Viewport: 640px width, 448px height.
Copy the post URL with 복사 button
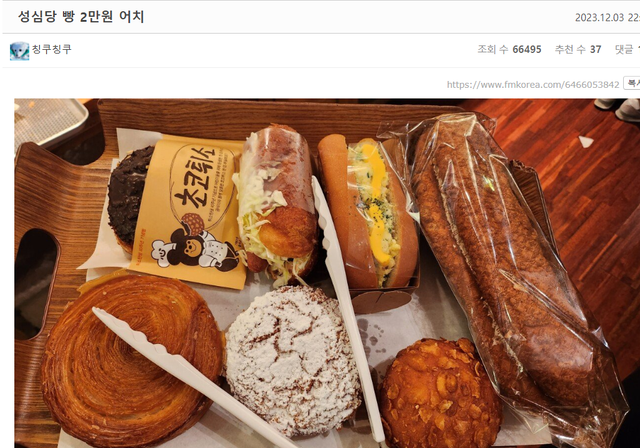click(632, 83)
